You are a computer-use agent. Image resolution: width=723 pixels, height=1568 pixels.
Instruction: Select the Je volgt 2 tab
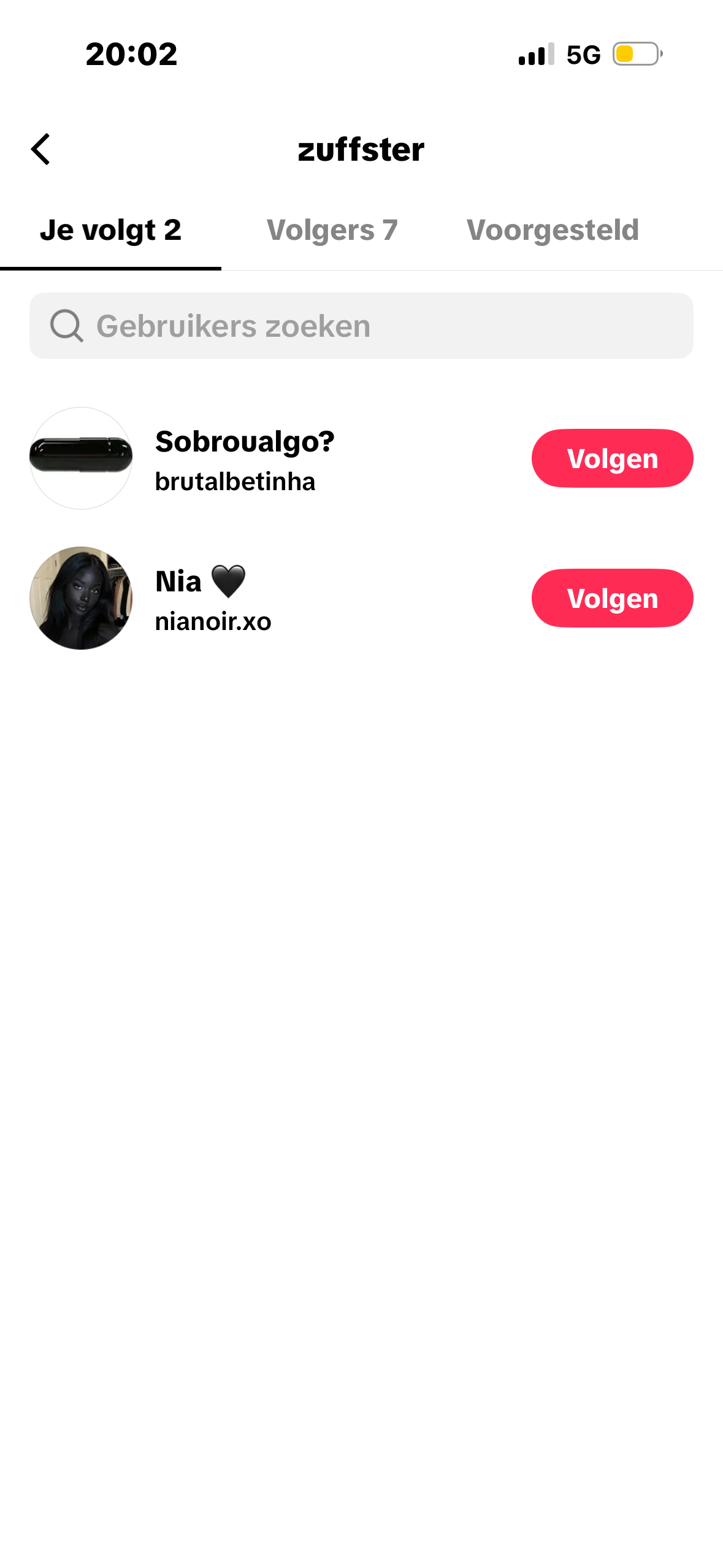[x=110, y=231]
